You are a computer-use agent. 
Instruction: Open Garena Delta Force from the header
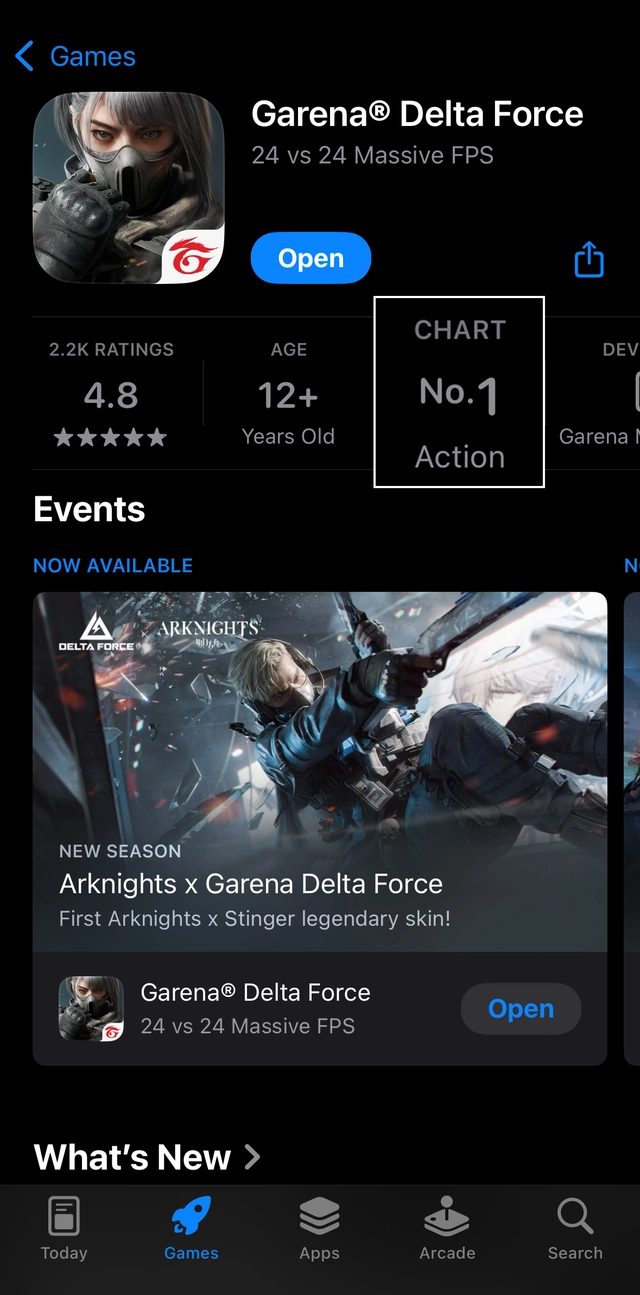click(310, 258)
